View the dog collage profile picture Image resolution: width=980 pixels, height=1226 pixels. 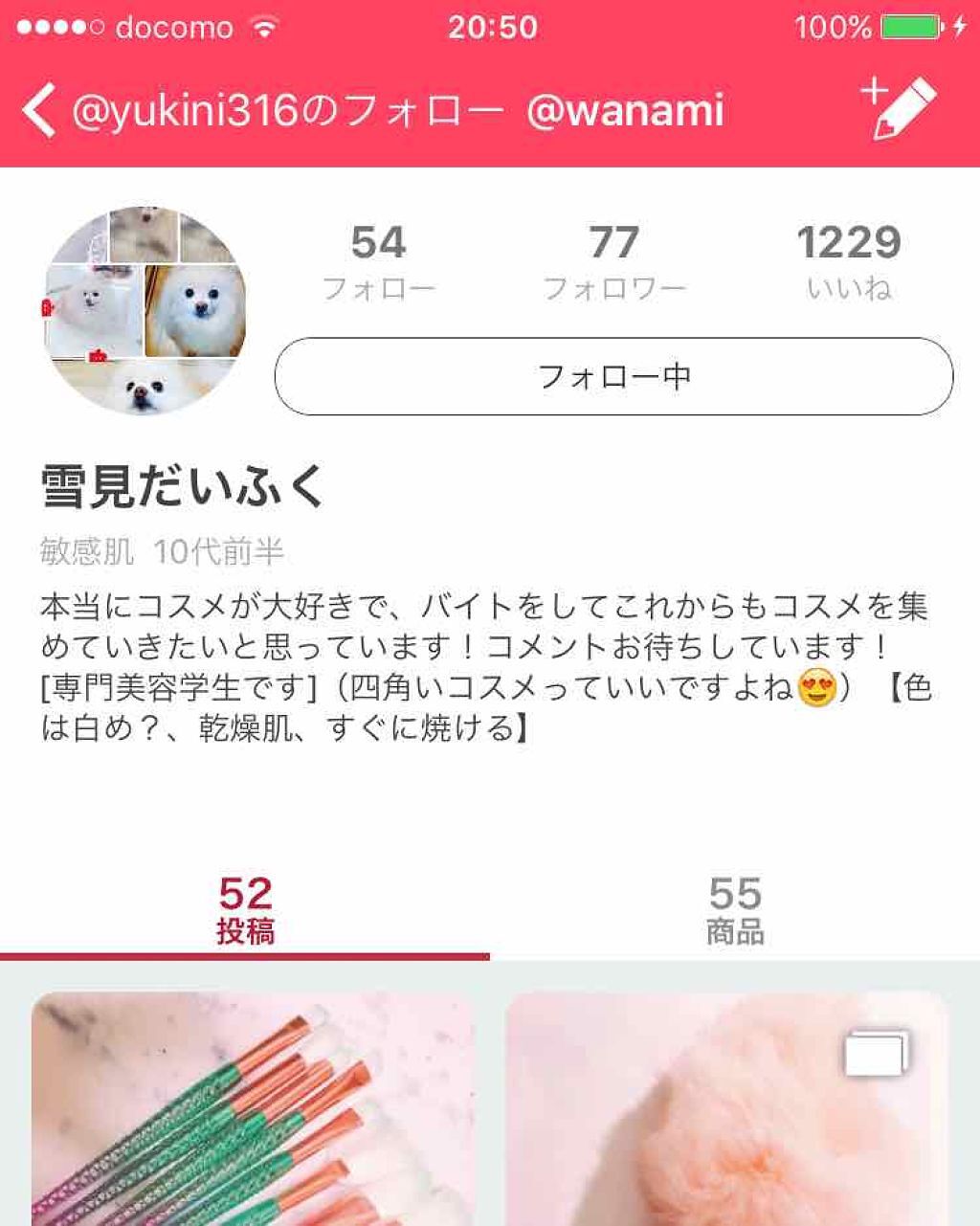(x=145, y=310)
